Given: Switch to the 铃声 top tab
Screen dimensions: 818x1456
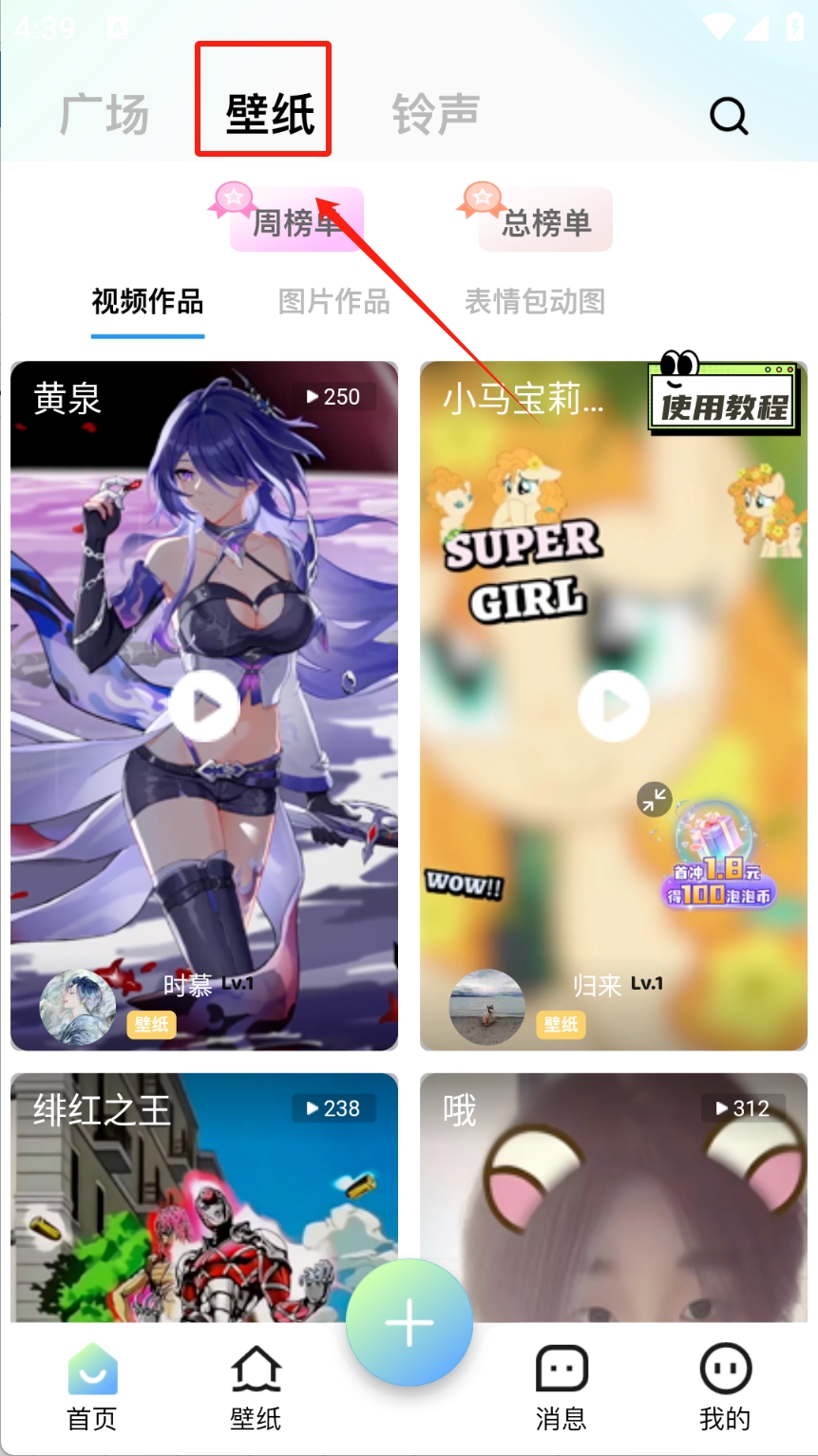Looking at the screenshot, I should point(435,115).
